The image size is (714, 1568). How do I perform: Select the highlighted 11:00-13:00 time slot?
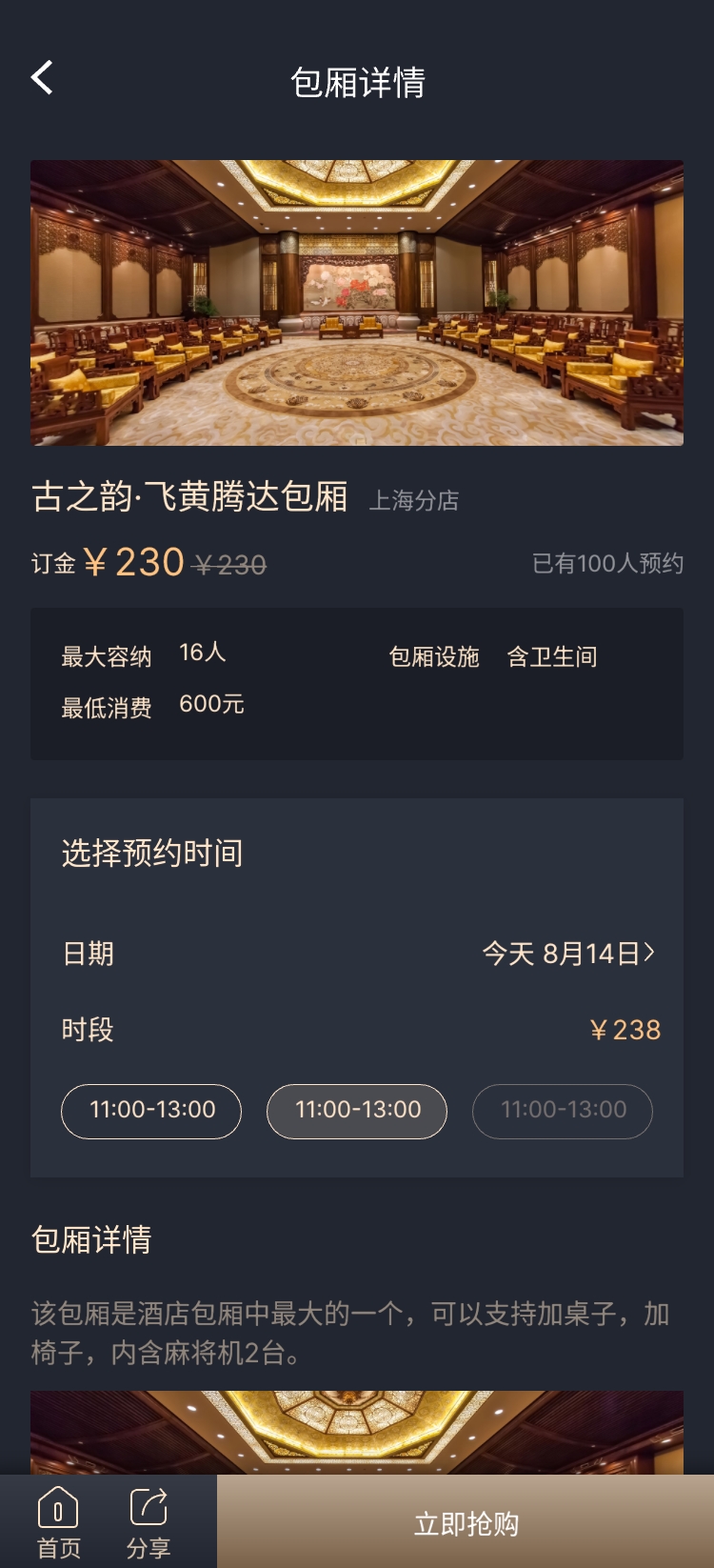[x=357, y=1111]
